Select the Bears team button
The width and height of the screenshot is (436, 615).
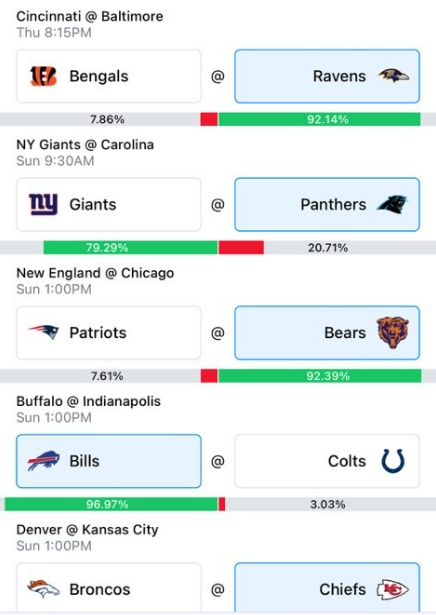[327, 333]
